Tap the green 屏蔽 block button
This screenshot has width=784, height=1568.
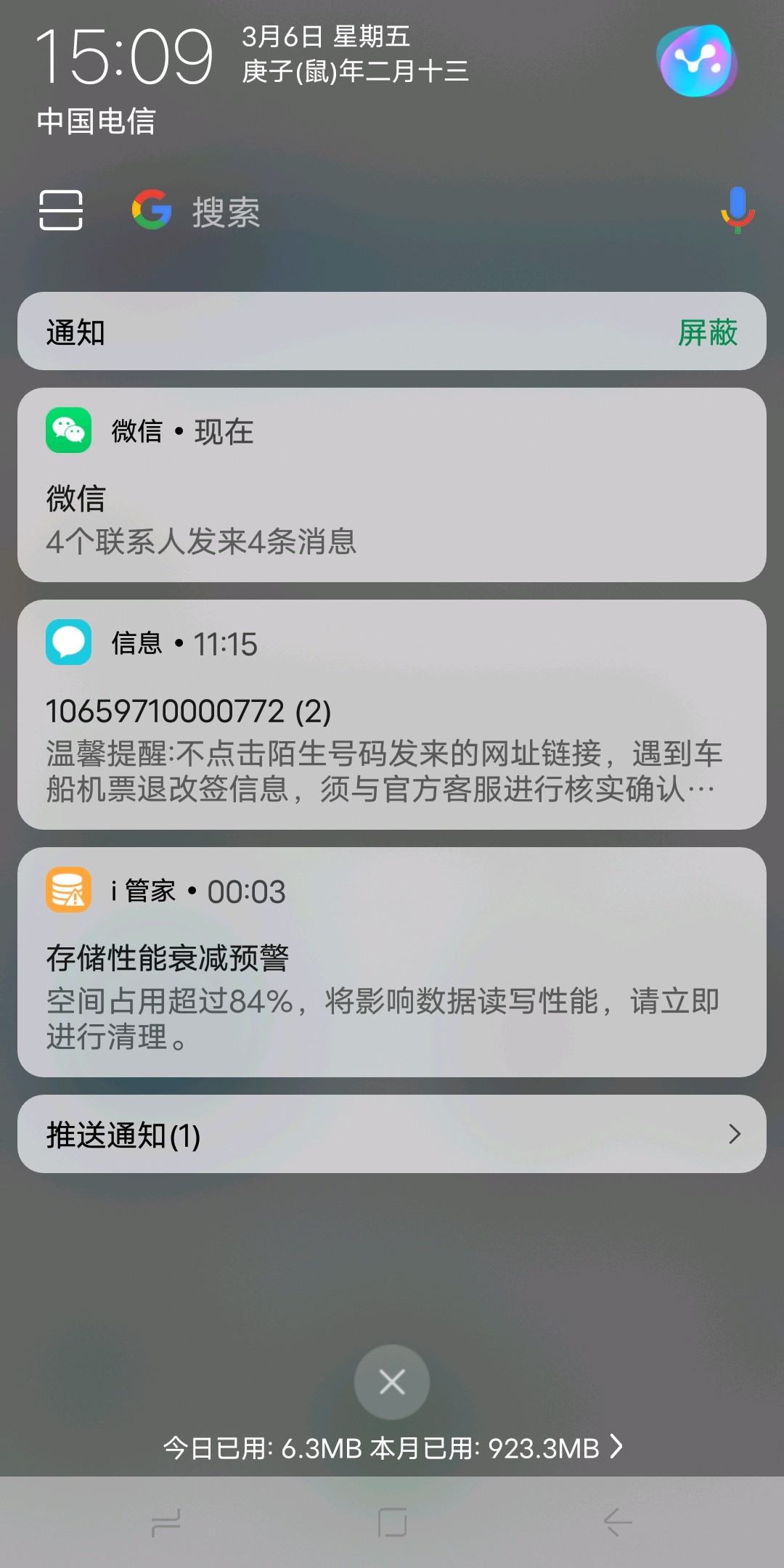(x=707, y=332)
